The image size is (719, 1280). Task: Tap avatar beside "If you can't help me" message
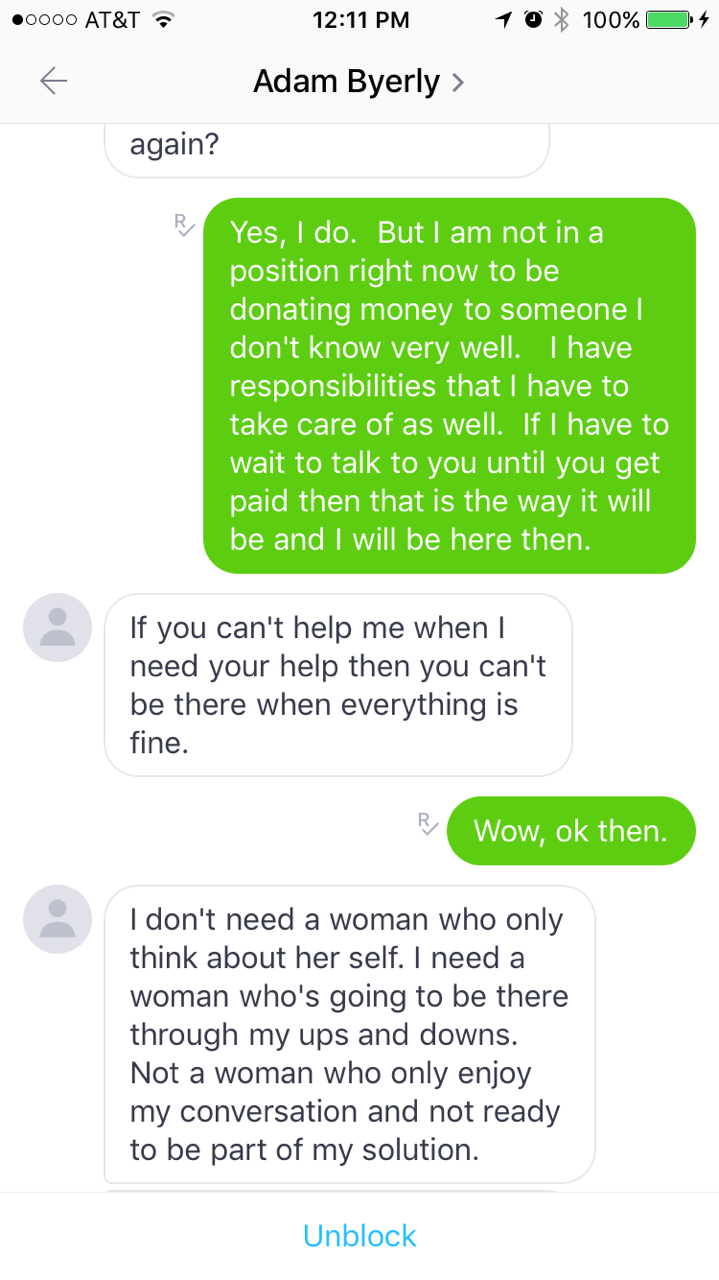(x=58, y=627)
